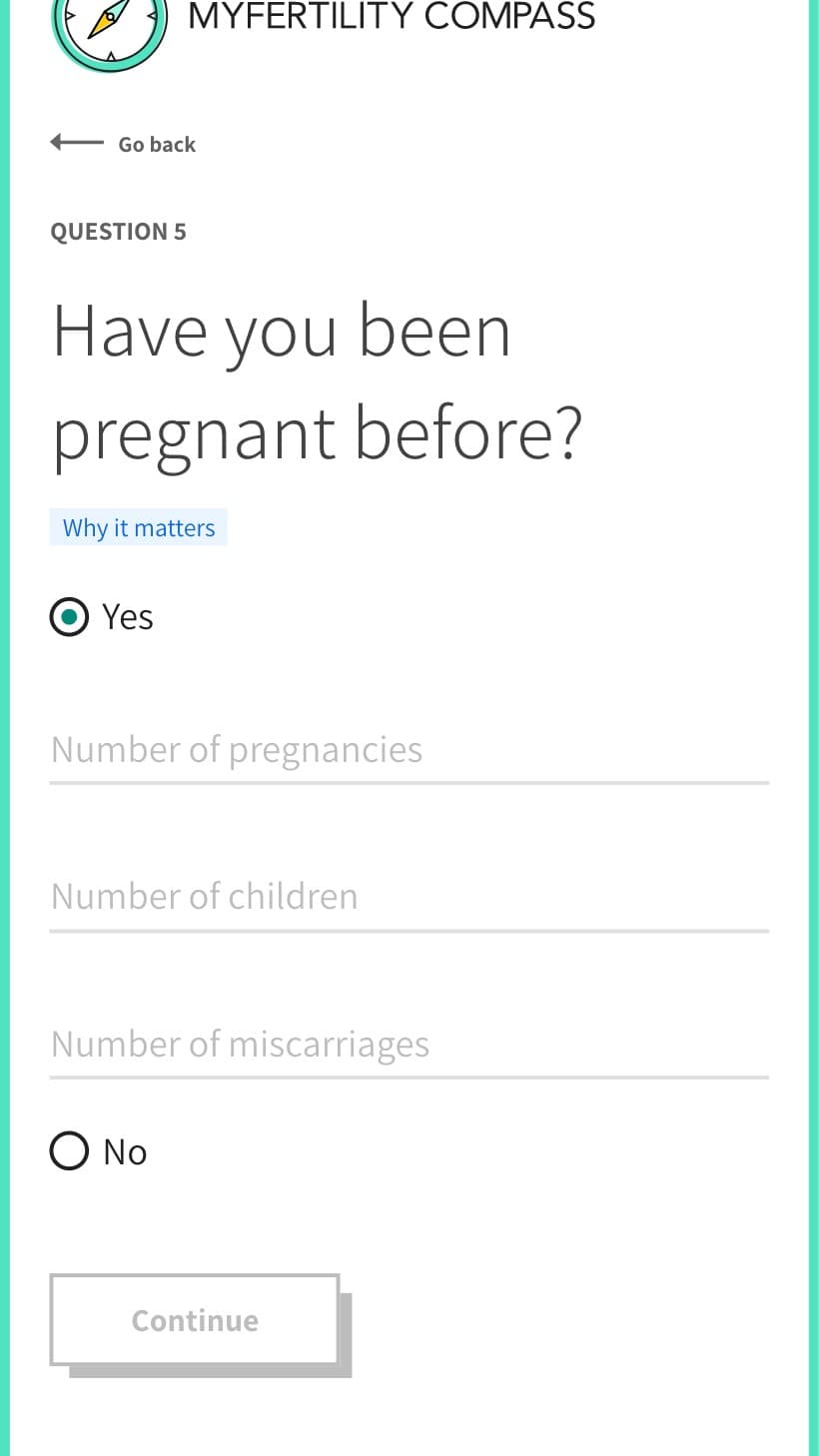This screenshot has height=1456, width=819.
Task: Select the Yes radio button
Action: pyautogui.click(x=69, y=617)
